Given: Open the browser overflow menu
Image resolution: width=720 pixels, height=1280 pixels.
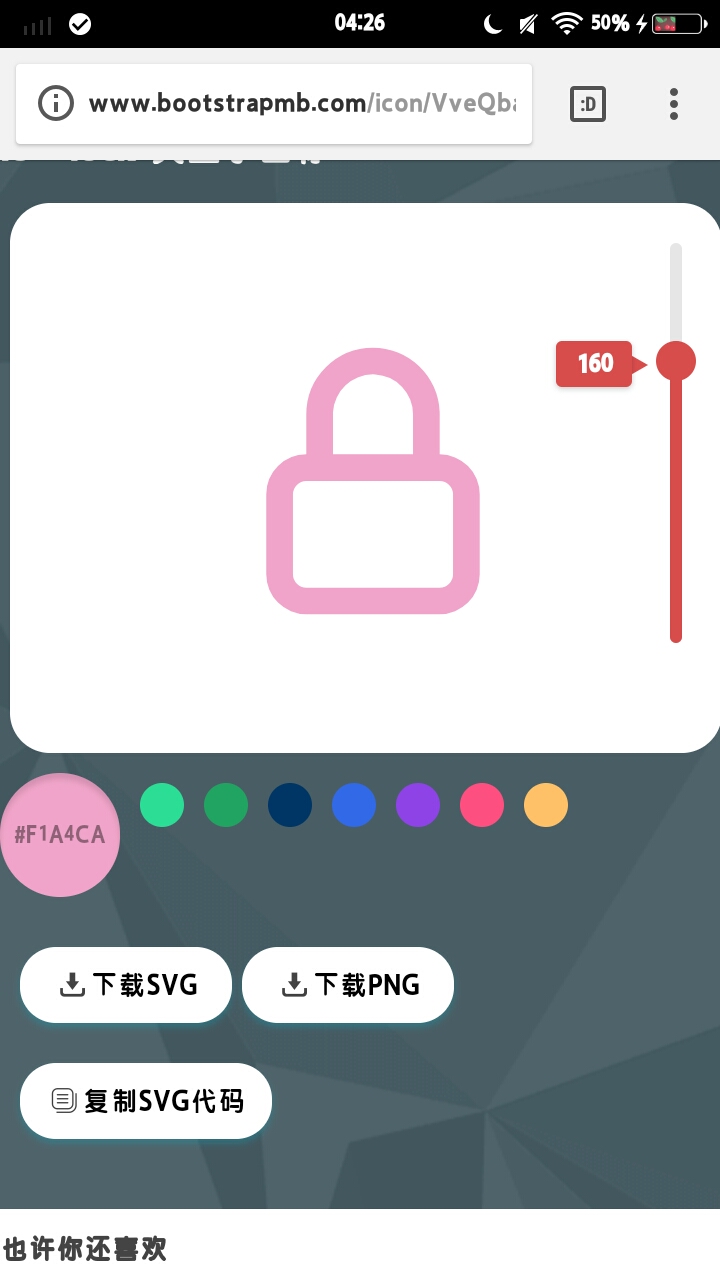Looking at the screenshot, I should tap(674, 104).
